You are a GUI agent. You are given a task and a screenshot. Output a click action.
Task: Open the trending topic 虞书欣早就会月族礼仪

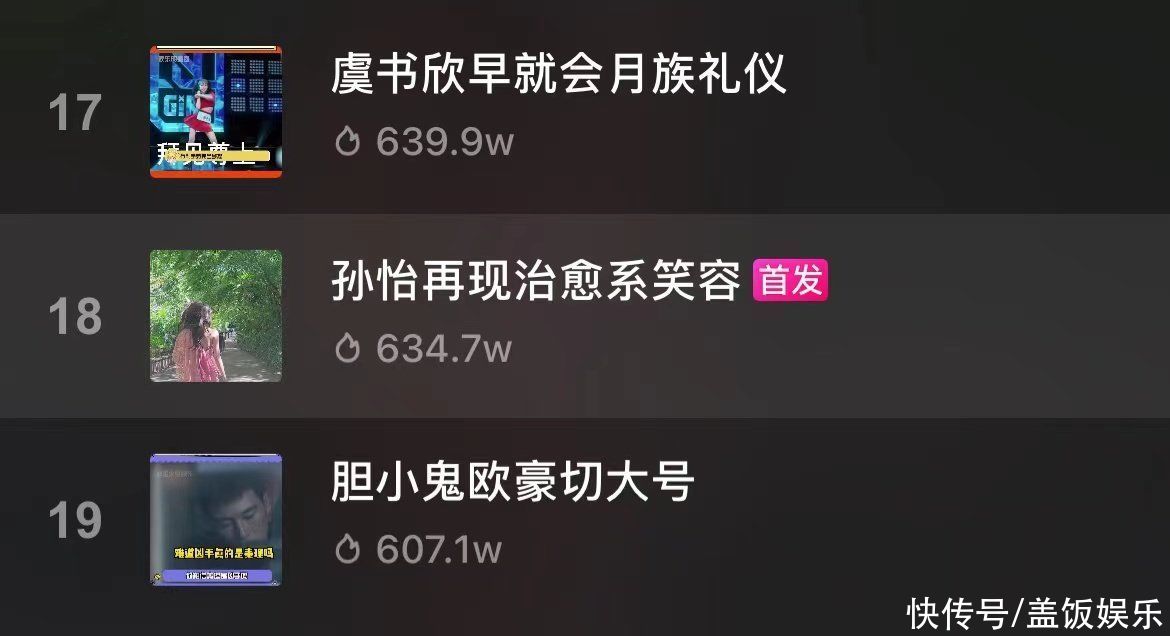click(x=558, y=75)
